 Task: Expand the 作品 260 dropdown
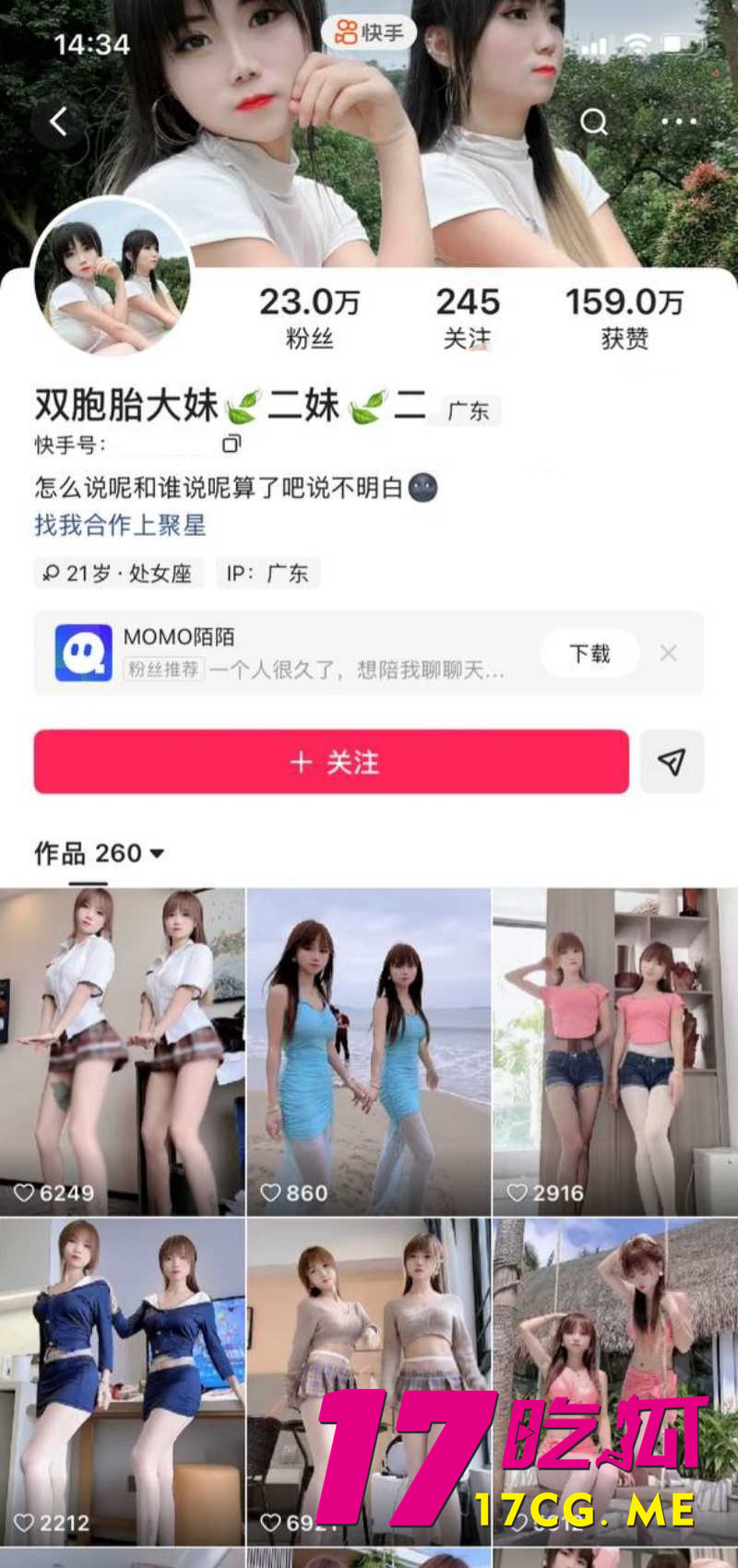click(x=157, y=854)
